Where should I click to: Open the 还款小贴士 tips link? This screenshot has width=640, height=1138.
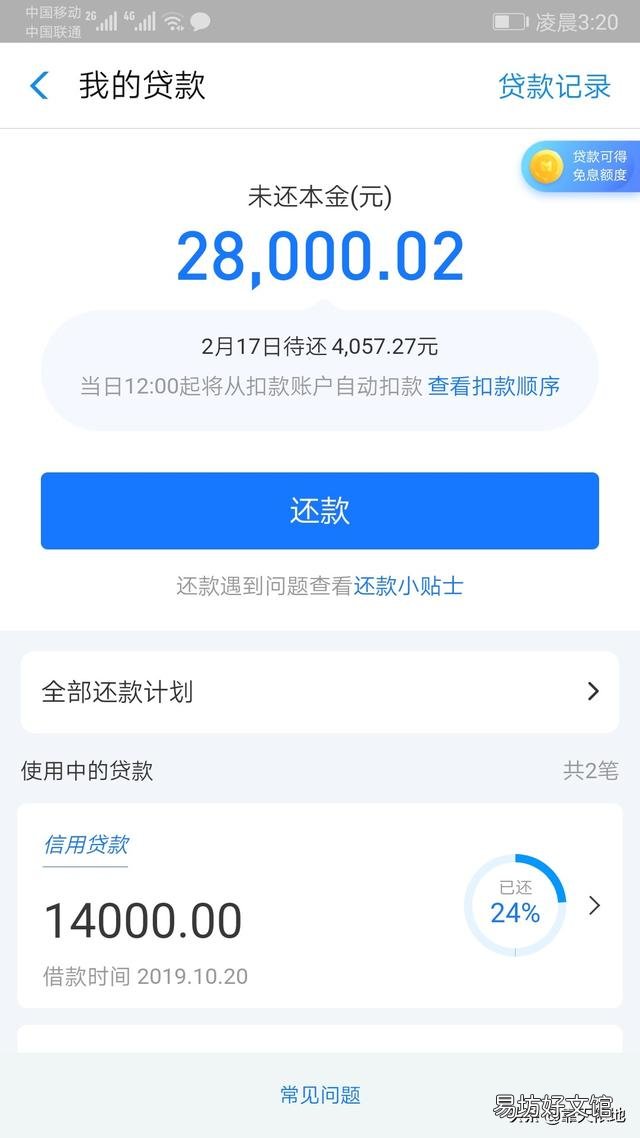[409, 586]
